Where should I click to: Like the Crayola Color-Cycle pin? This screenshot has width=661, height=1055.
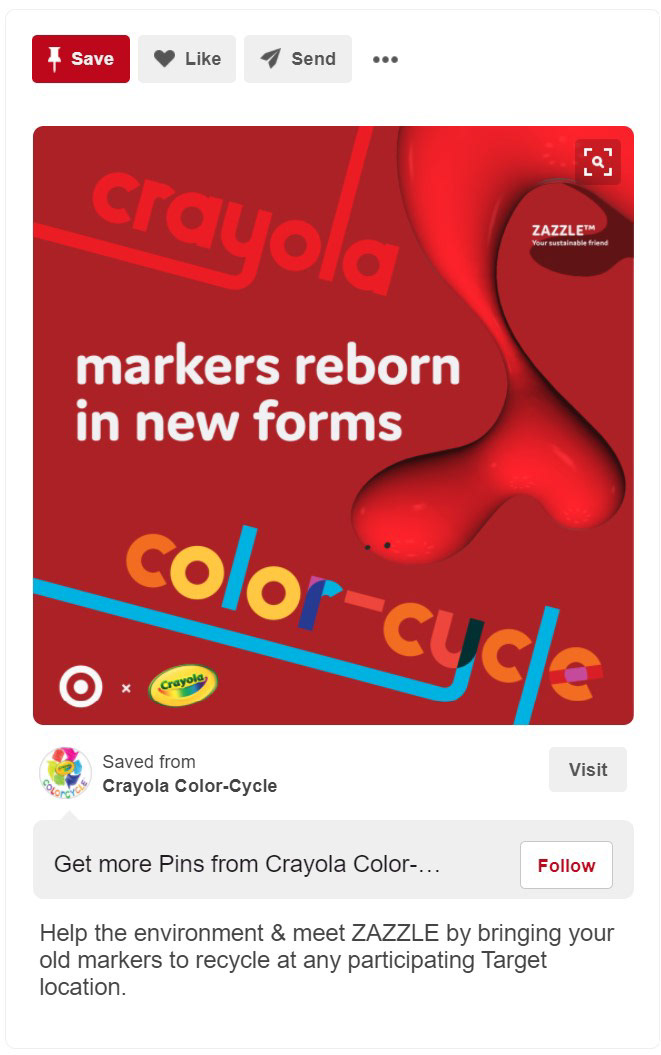point(187,59)
